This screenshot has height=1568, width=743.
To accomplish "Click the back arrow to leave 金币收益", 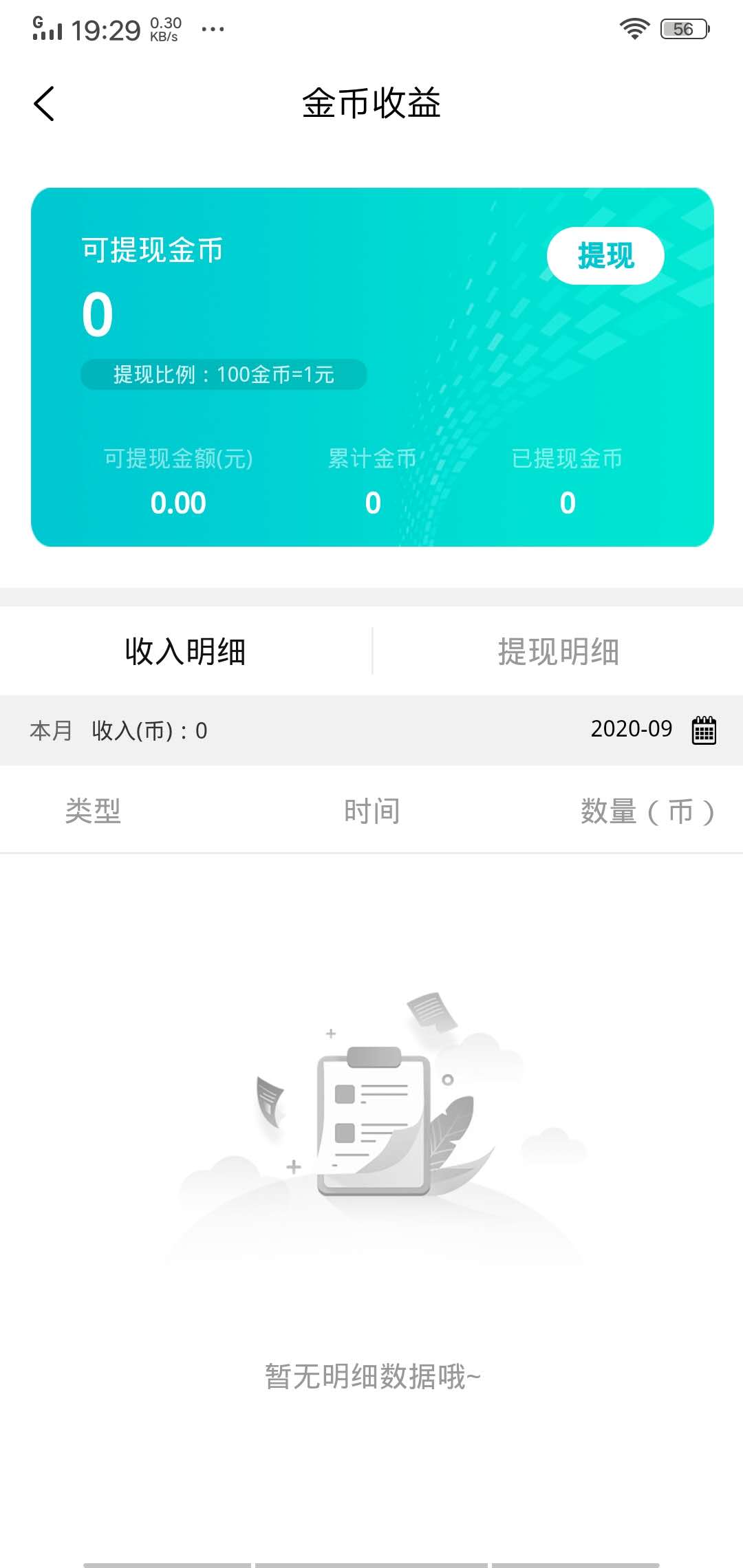I will (44, 103).
